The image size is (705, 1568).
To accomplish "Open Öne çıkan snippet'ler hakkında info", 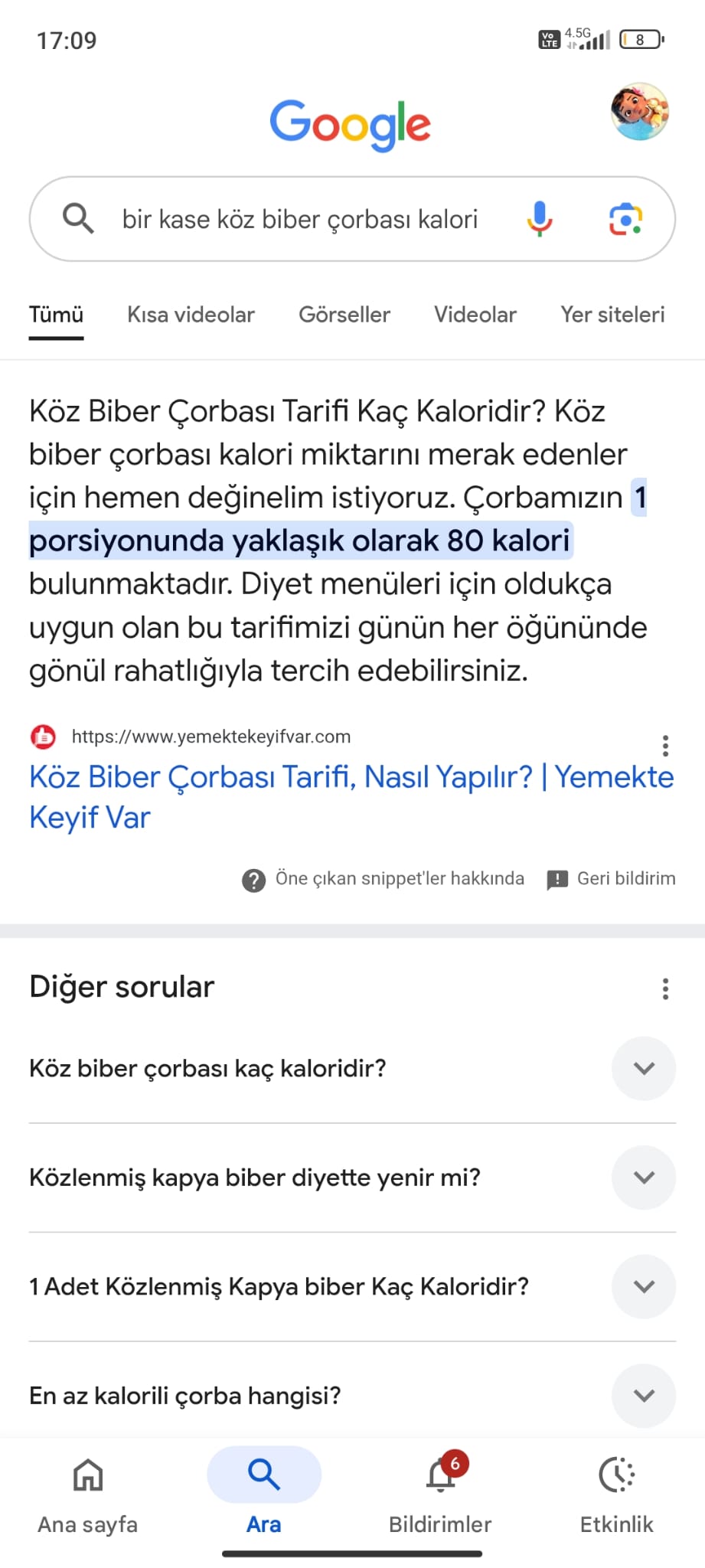I will tap(384, 879).
